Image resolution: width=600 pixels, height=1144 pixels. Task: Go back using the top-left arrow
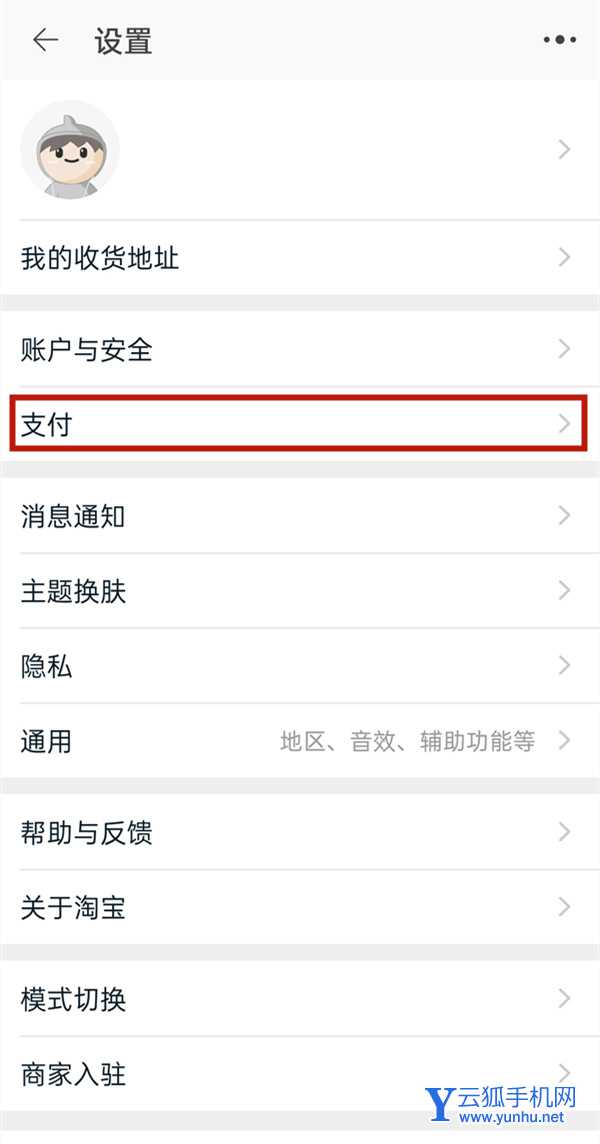(x=45, y=40)
